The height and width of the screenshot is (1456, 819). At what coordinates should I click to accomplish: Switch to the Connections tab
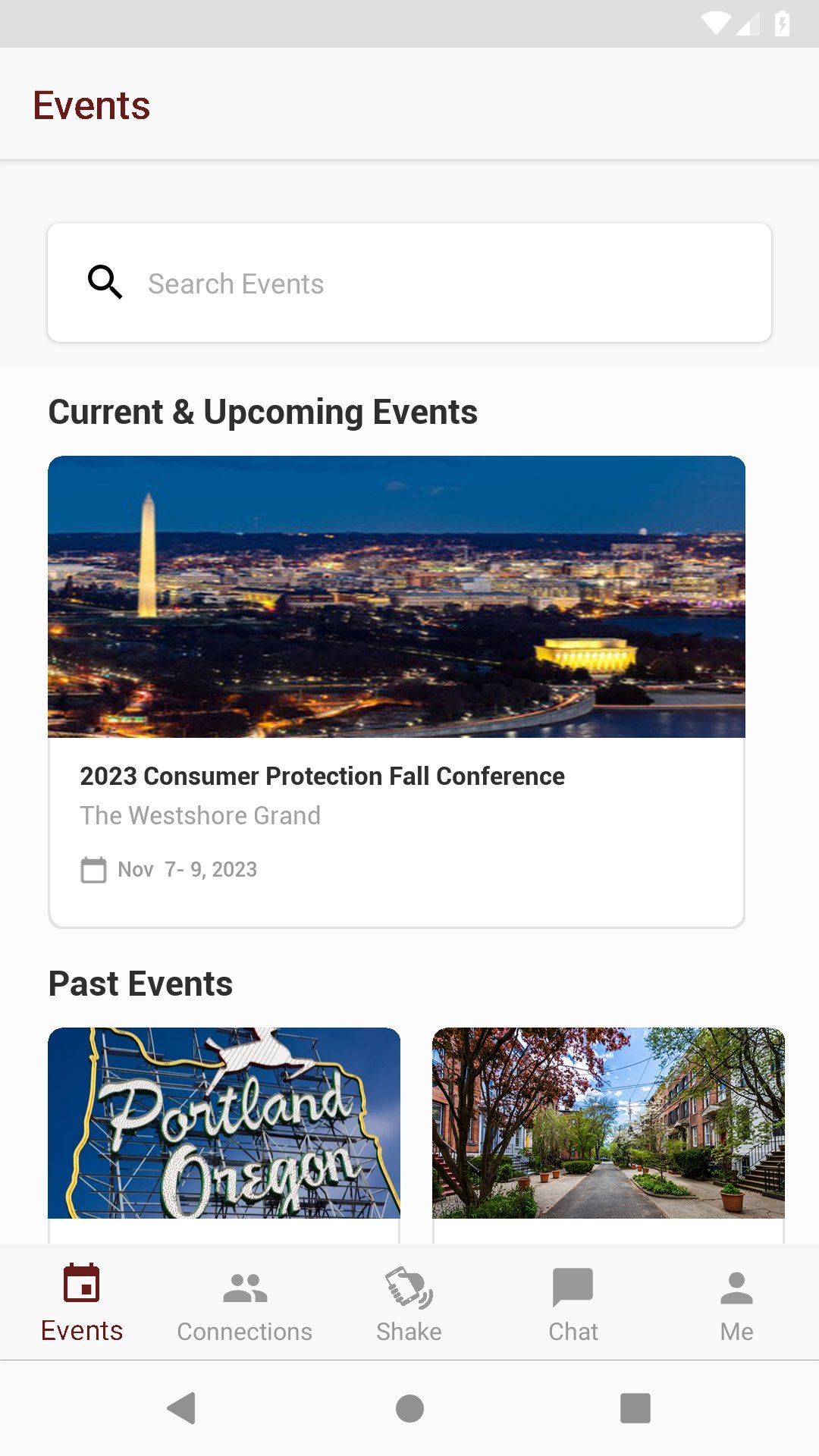point(245,1304)
